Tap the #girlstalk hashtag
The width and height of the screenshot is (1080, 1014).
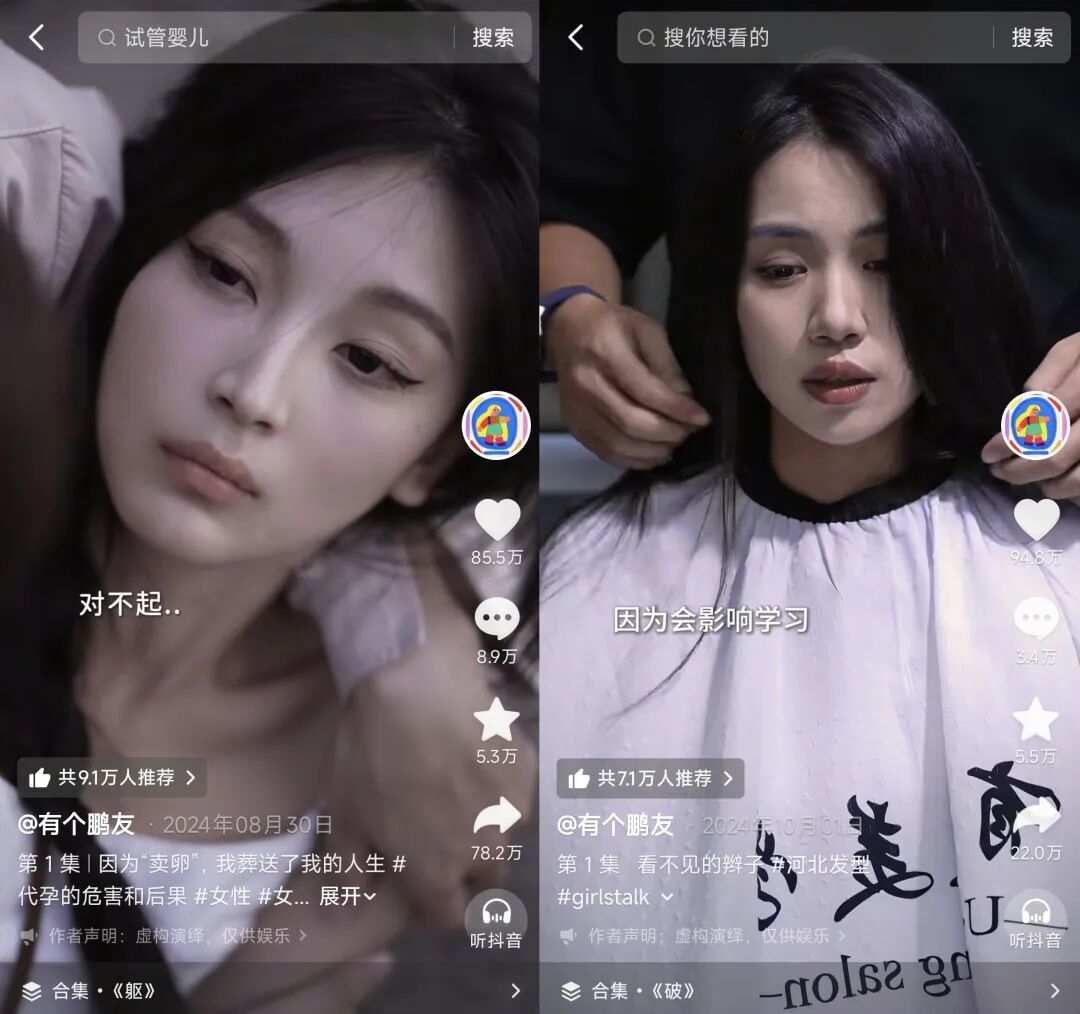pyautogui.click(x=603, y=896)
